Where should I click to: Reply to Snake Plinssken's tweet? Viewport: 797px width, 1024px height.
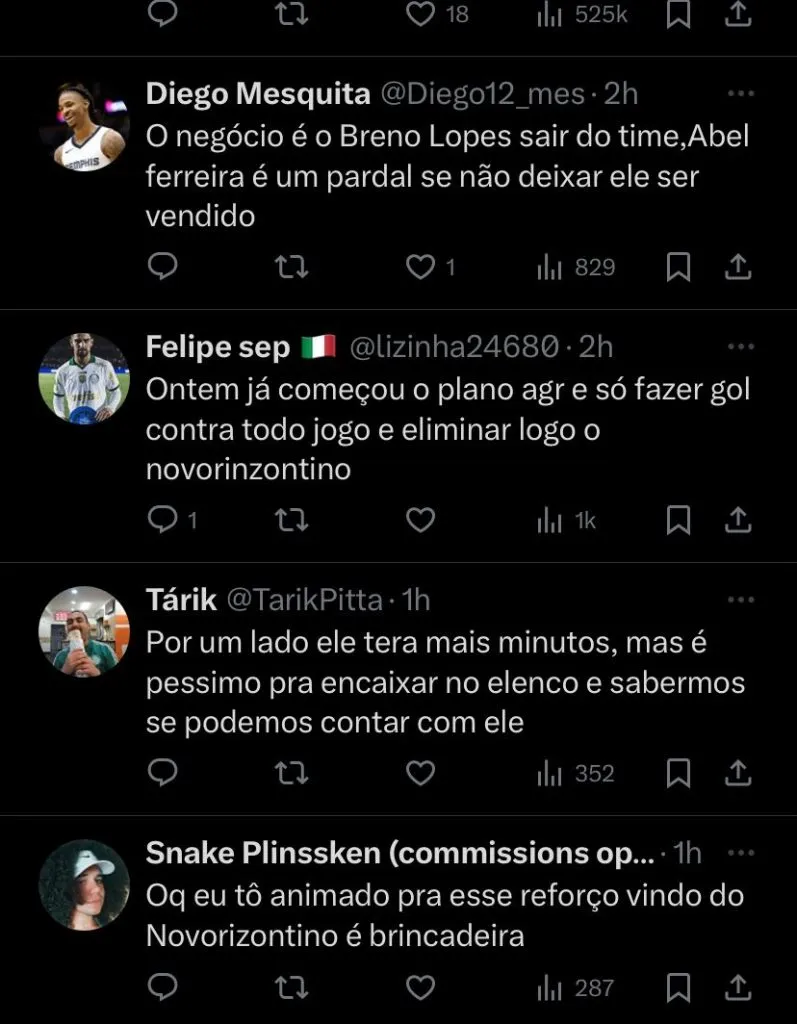coord(162,988)
